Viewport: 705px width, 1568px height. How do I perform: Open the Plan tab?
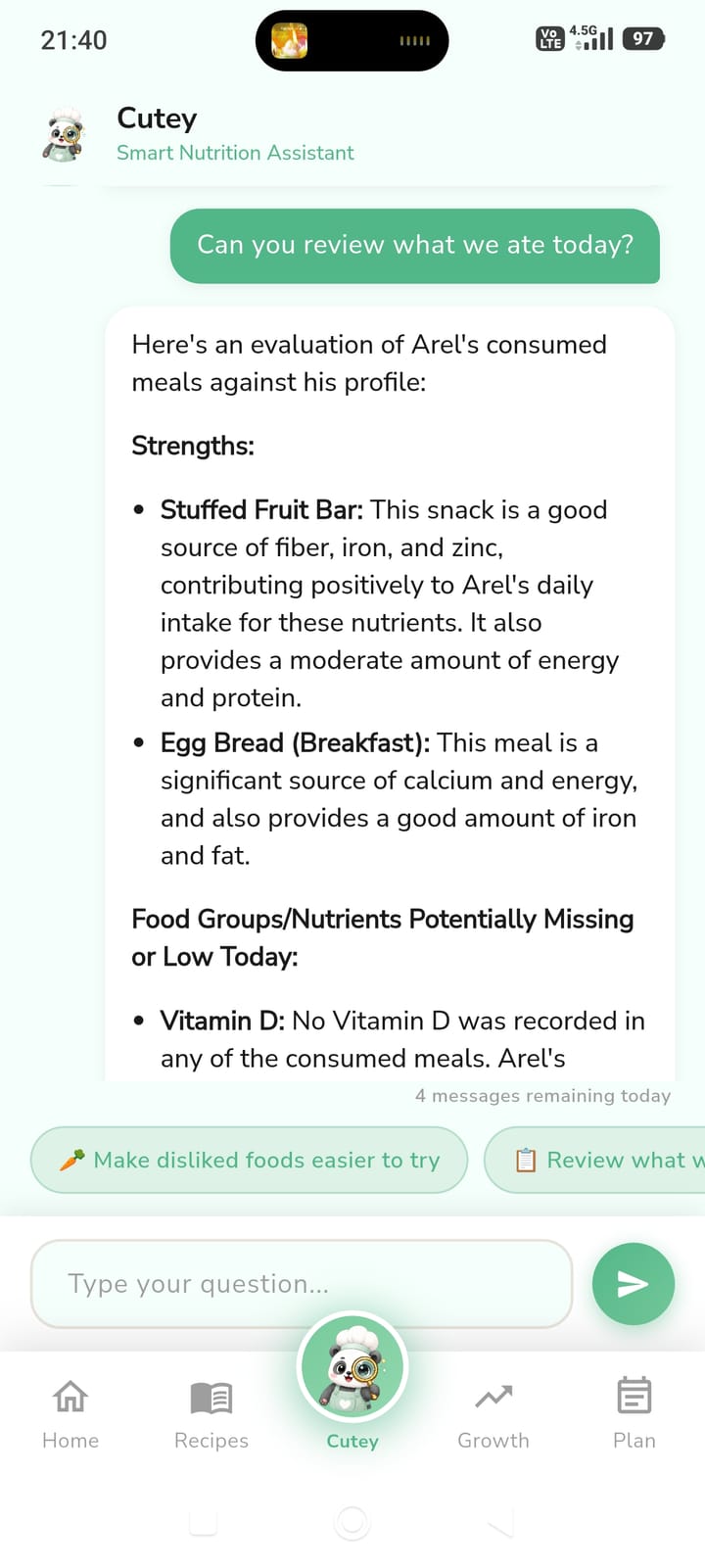tap(634, 1414)
